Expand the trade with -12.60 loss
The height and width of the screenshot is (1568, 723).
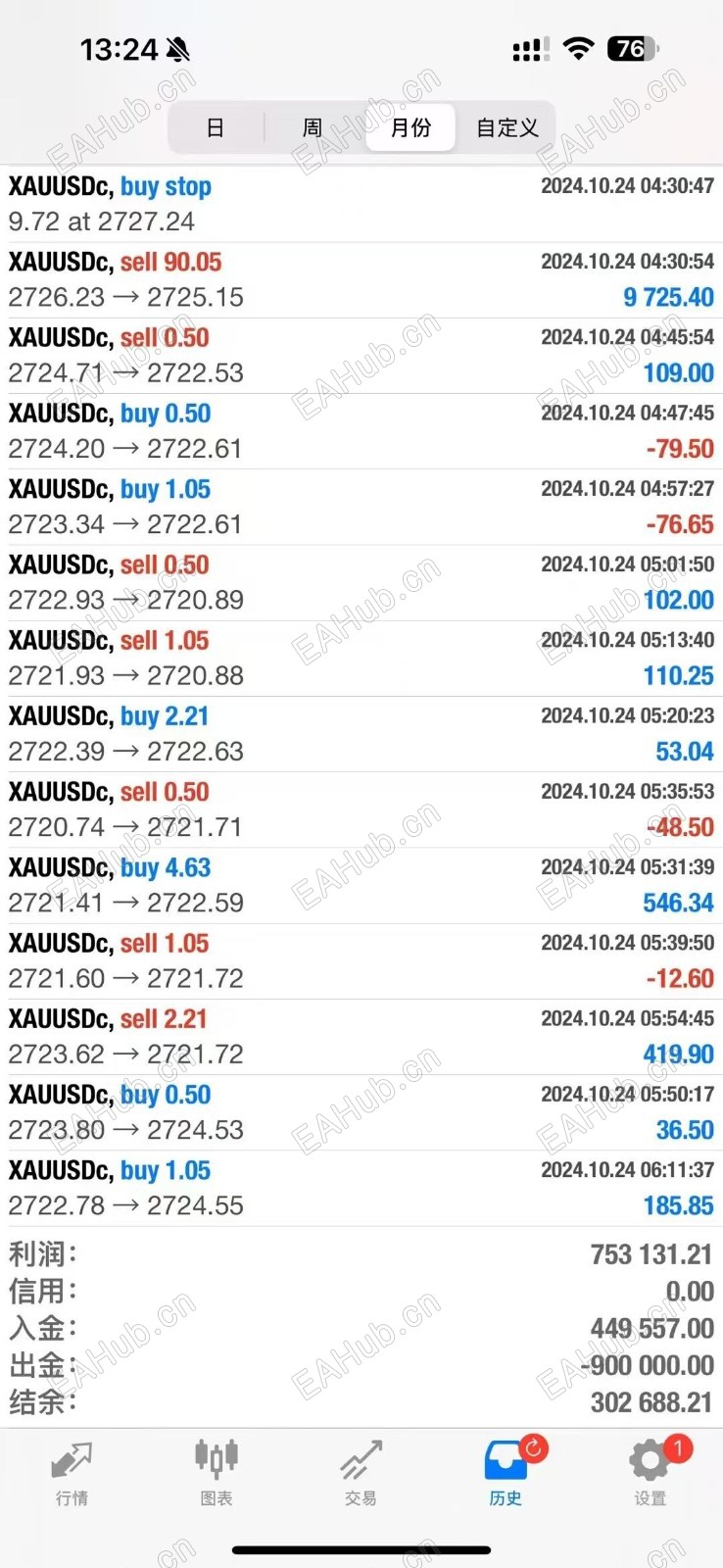[x=361, y=960]
